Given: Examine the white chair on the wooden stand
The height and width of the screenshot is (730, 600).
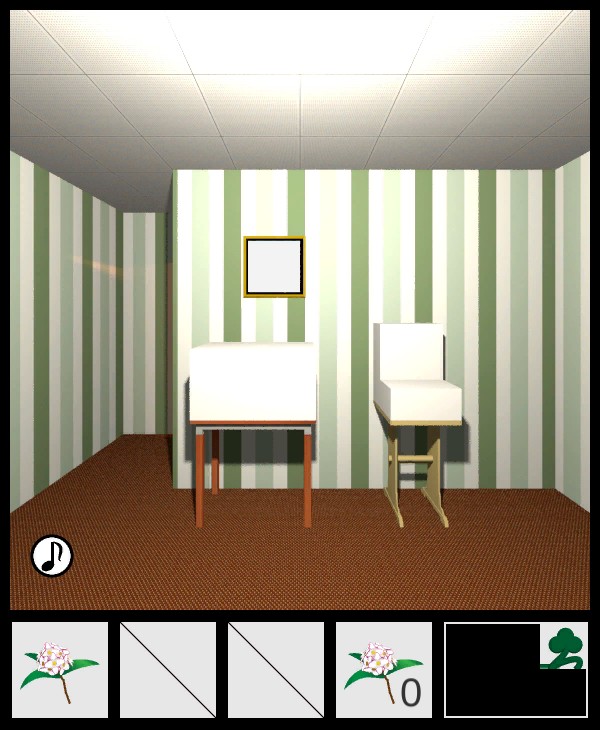Looking at the screenshot, I should point(415,377).
